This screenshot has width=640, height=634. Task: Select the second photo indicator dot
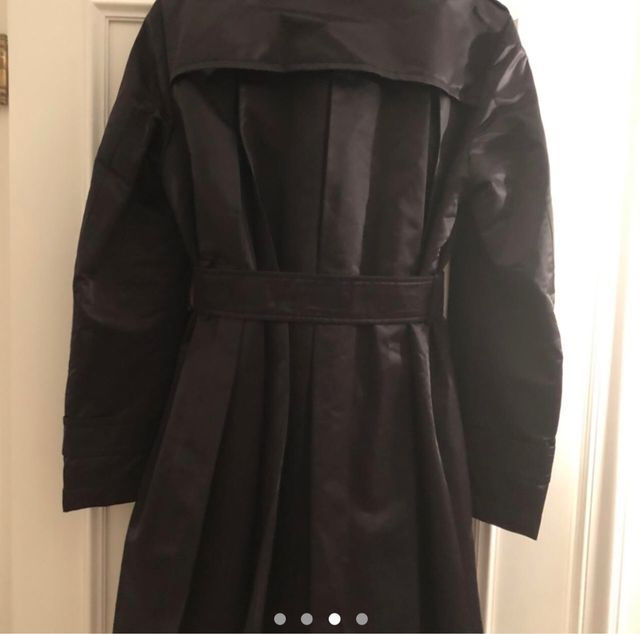307,619
